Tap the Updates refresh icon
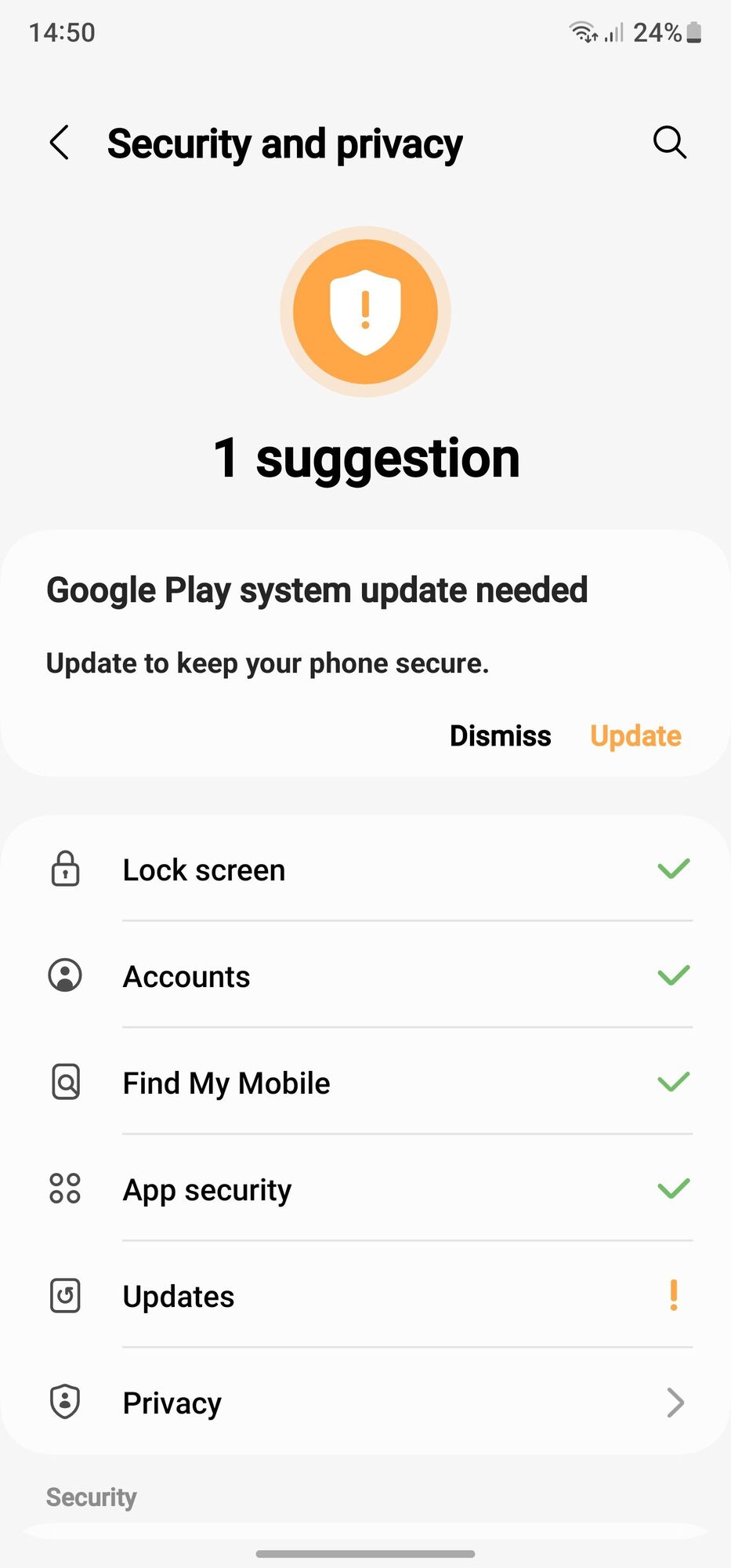The height and width of the screenshot is (1568, 731). pyautogui.click(x=65, y=1296)
